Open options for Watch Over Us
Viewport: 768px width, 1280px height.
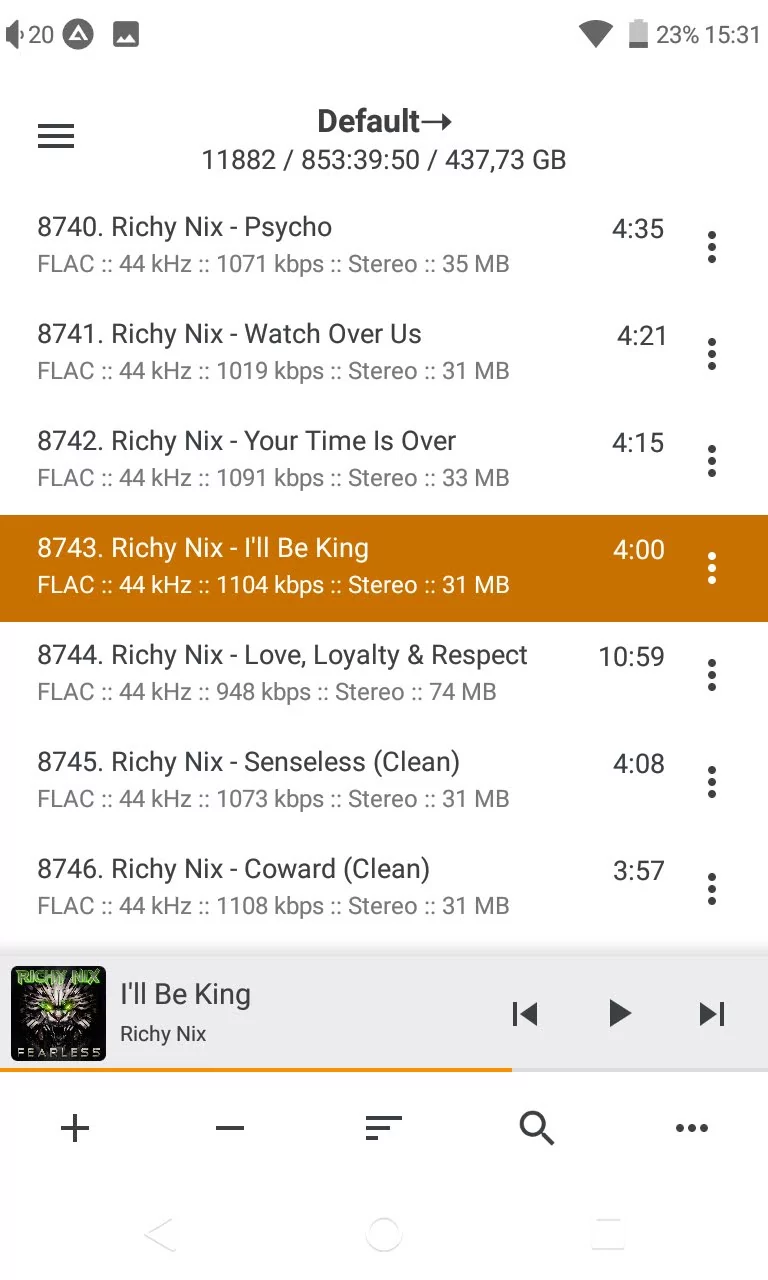711,353
